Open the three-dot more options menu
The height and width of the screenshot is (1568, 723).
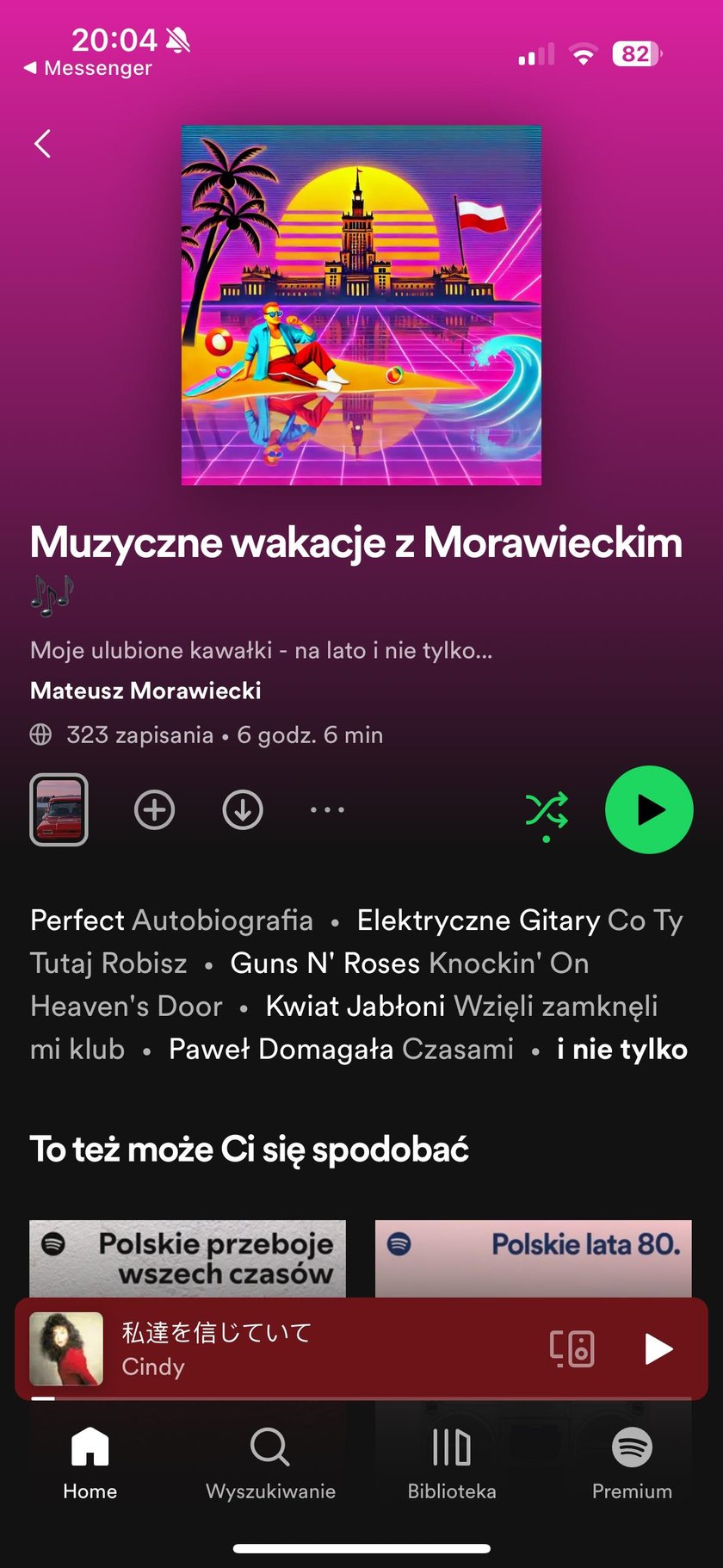coord(327,810)
